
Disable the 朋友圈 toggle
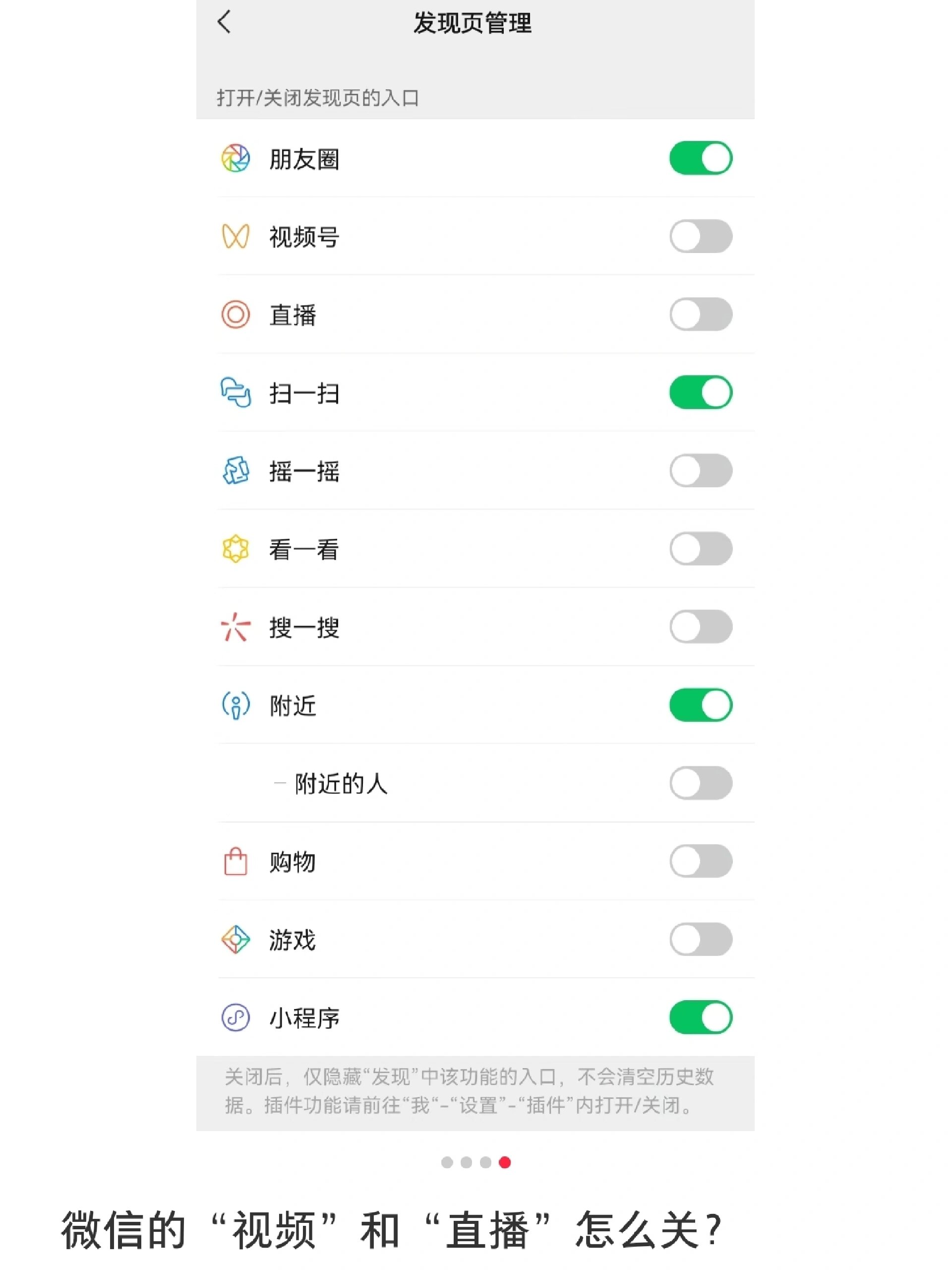(x=701, y=158)
